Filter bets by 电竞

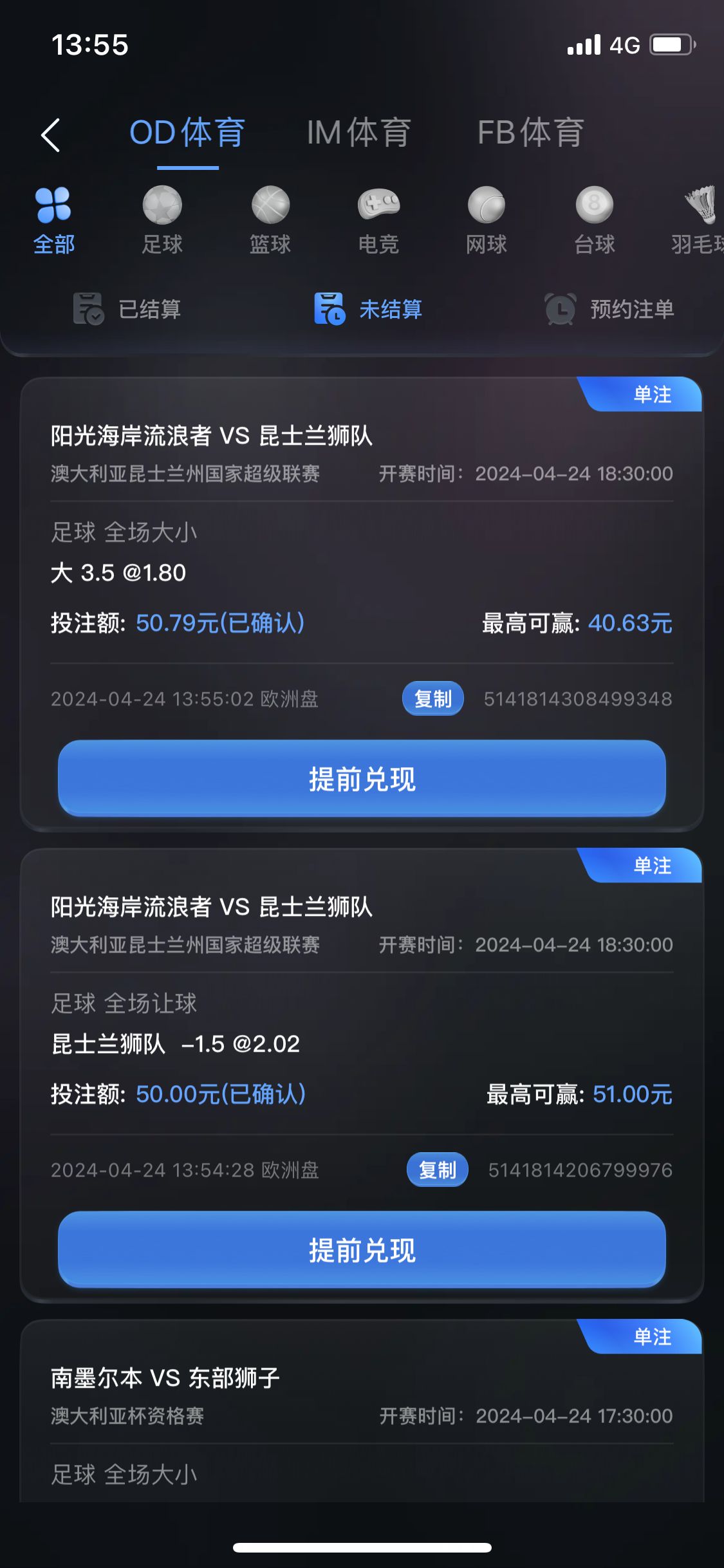[x=378, y=220]
